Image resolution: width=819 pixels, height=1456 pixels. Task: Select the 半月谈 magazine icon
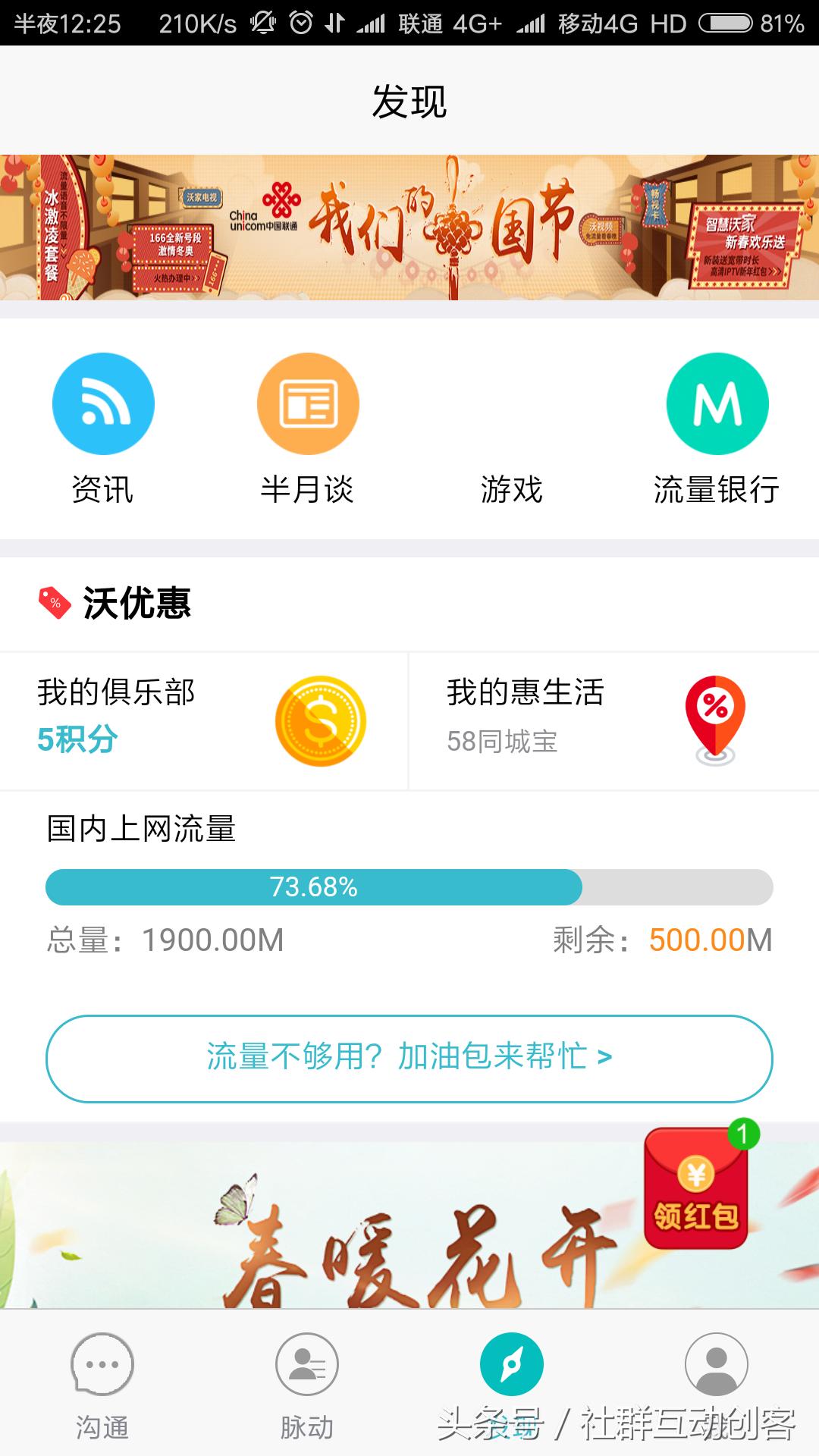308,404
